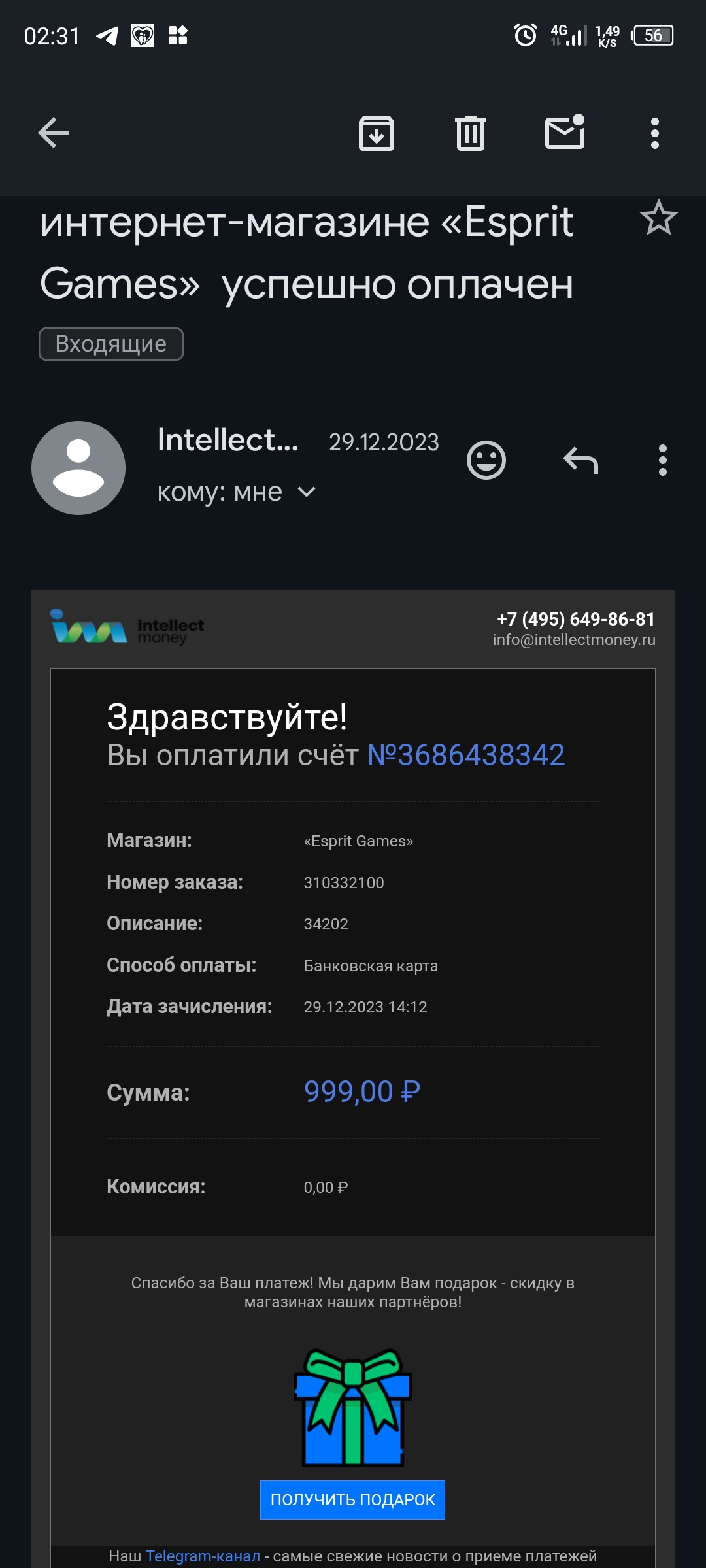Image resolution: width=706 pixels, height=1568 pixels.
Task: Delete this email
Action: point(470,133)
